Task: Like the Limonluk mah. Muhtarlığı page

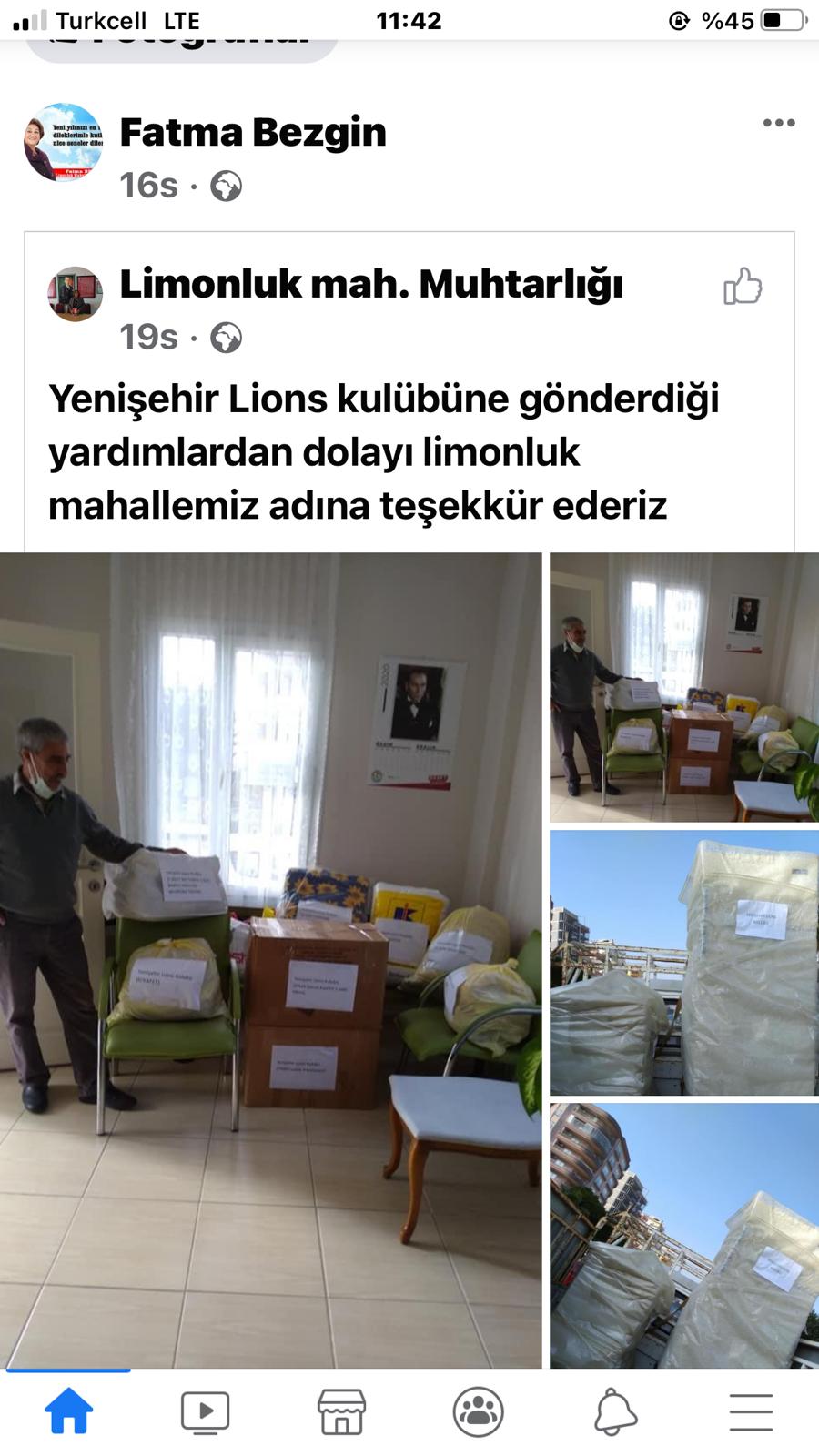Action: (743, 286)
